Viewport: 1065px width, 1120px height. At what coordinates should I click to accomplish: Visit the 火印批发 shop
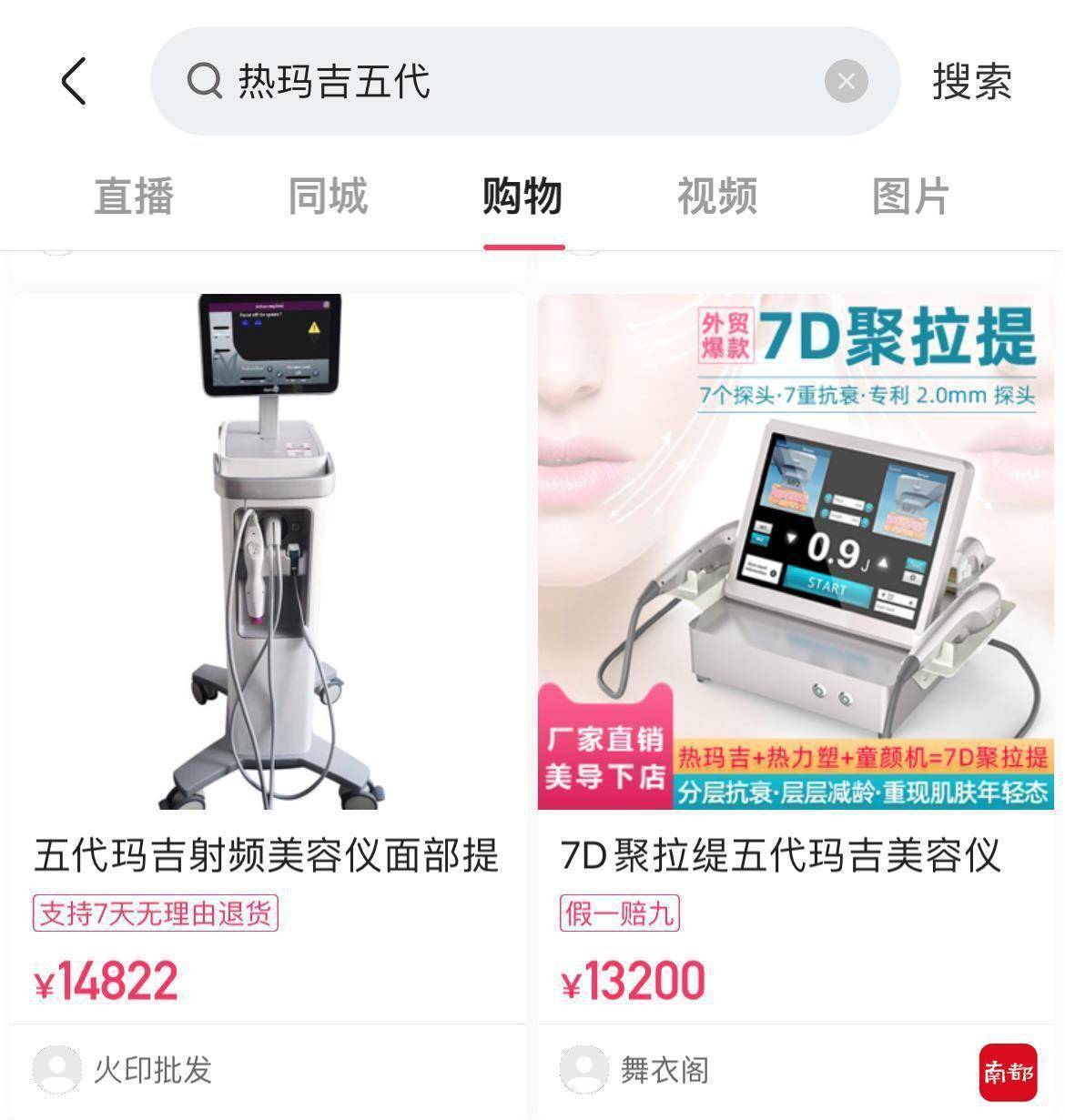tap(152, 1070)
